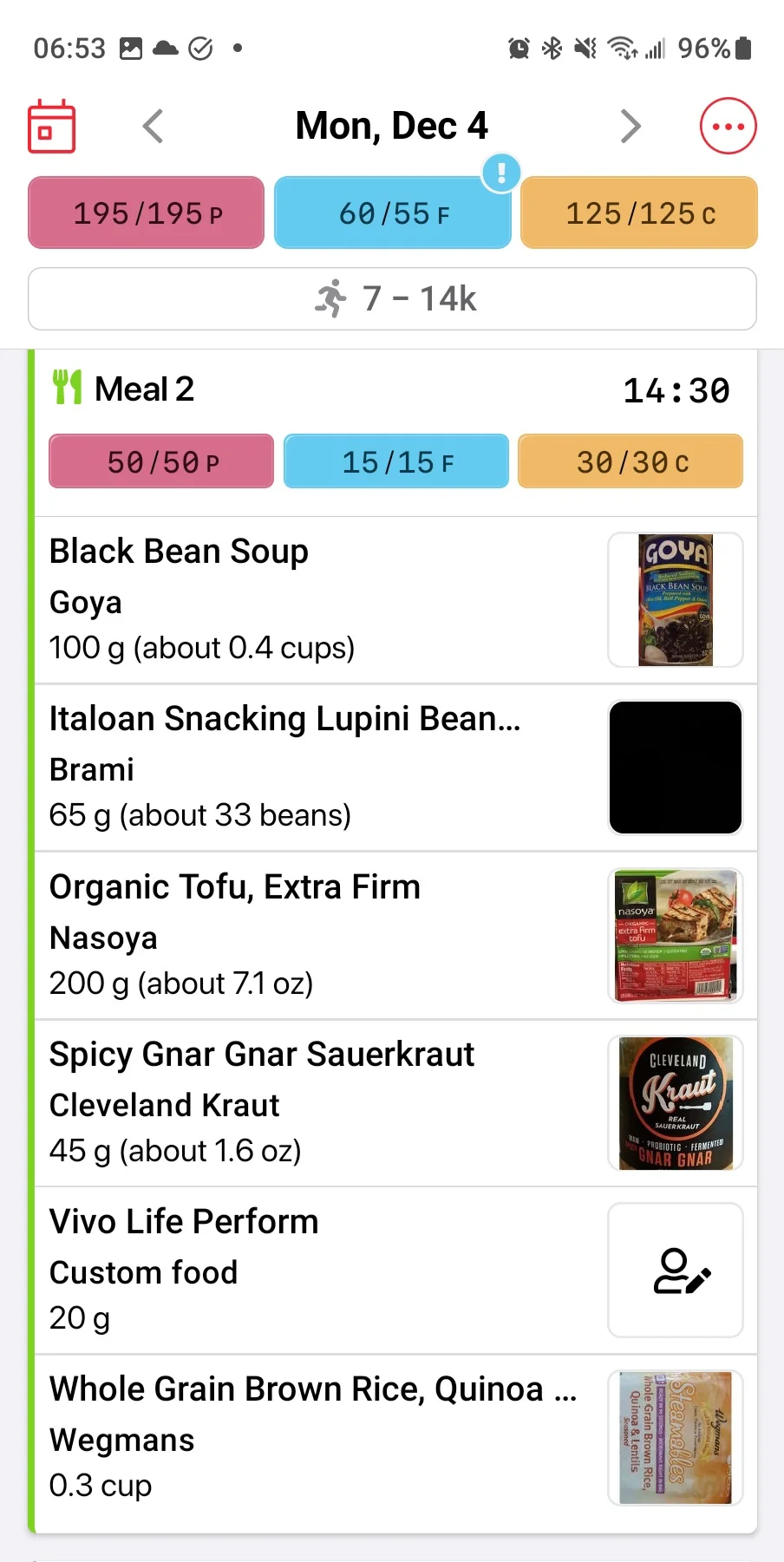Screen dimensions: 784x1562
Task: Tap the daily carbs 125/125 C chip
Action: point(639,212)
